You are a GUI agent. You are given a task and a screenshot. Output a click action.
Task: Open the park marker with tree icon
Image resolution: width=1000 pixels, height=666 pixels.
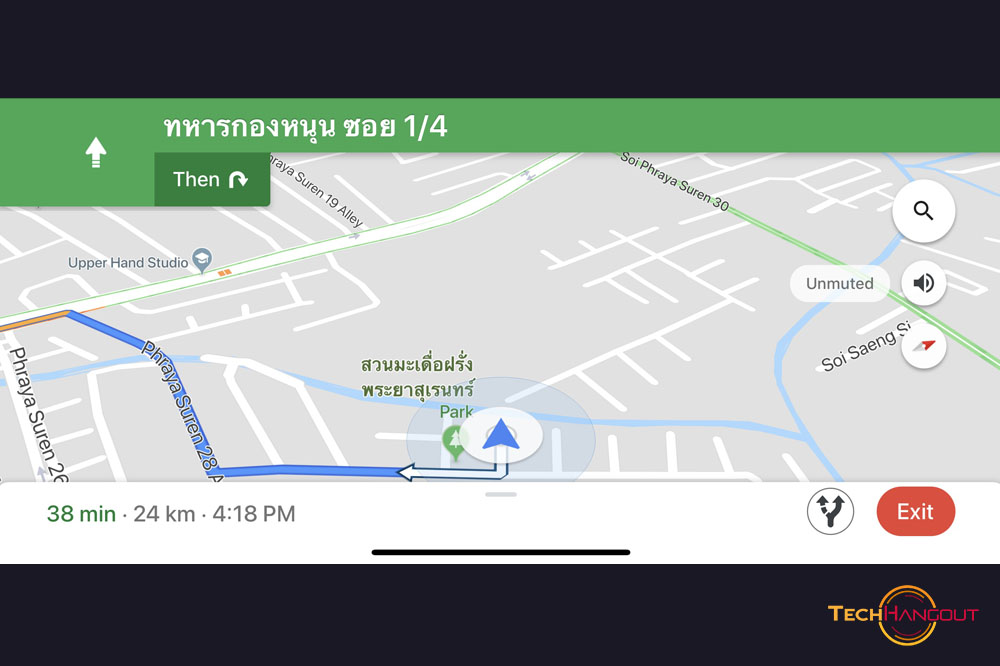pyautogui.click(x=456, y=439)
